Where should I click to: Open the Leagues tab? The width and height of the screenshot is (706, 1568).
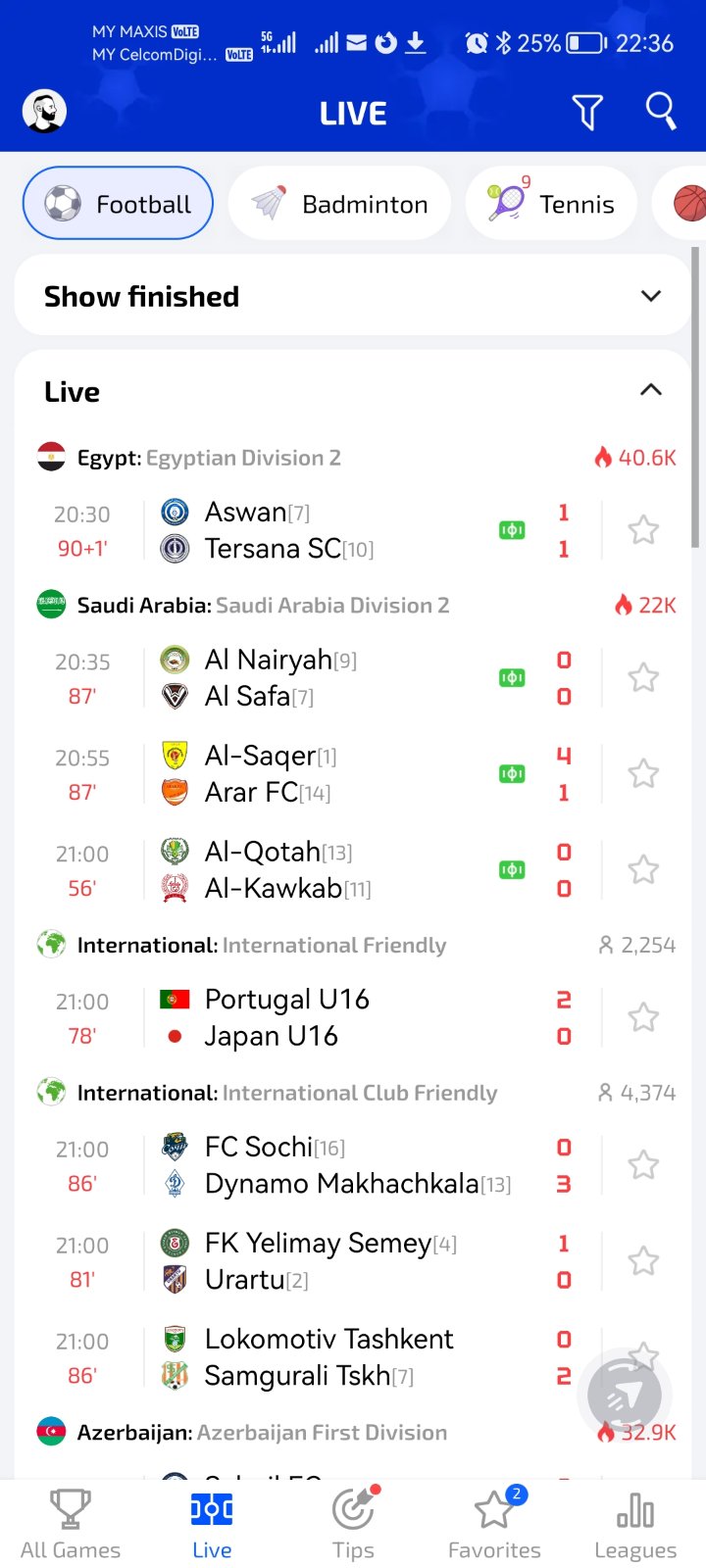coord(635,1524)
